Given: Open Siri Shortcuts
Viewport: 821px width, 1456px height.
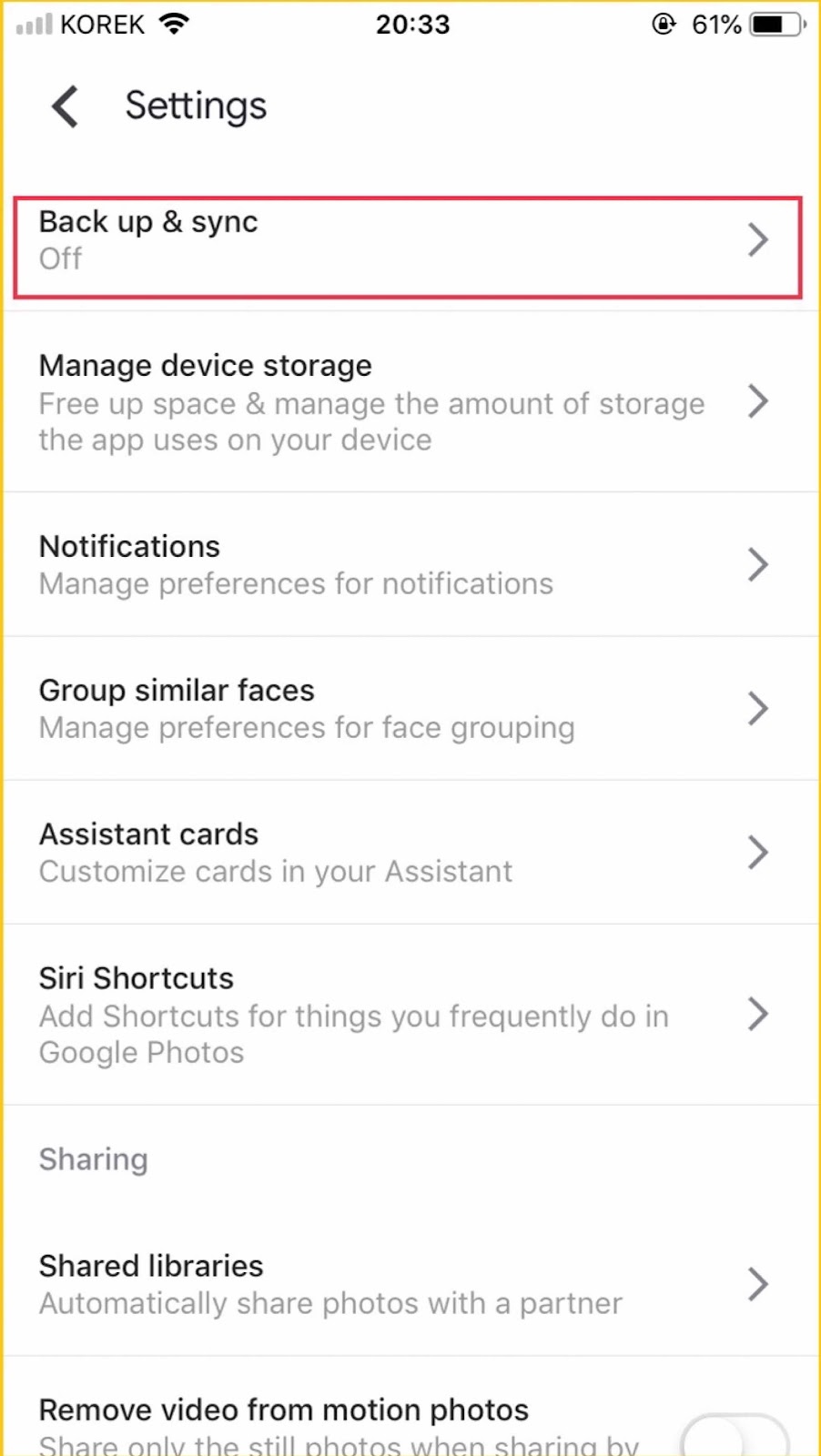Looking at the screenshot, I should [410, 1015].
